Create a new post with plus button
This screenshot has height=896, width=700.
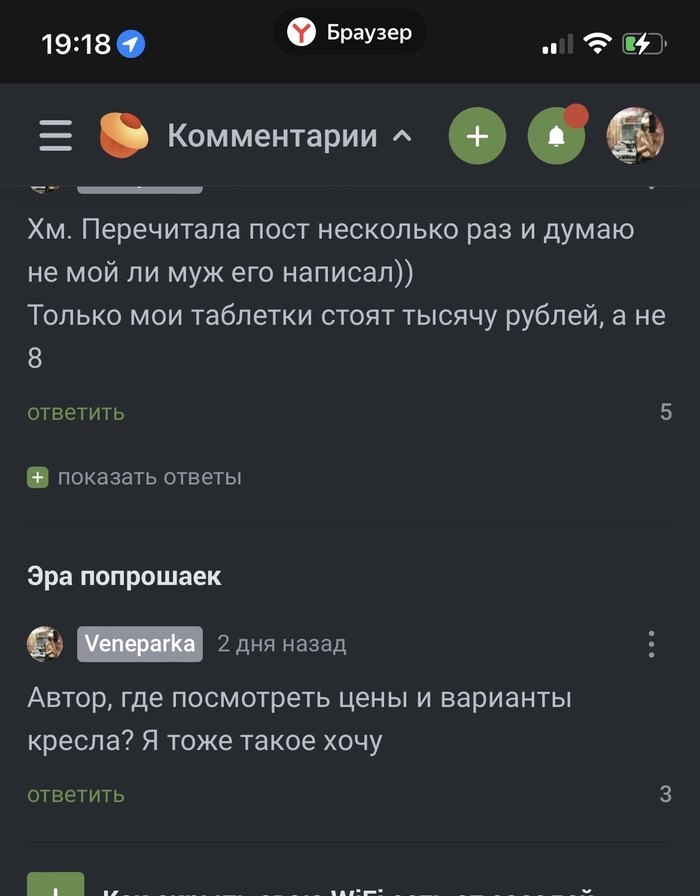tap(477, 136)
